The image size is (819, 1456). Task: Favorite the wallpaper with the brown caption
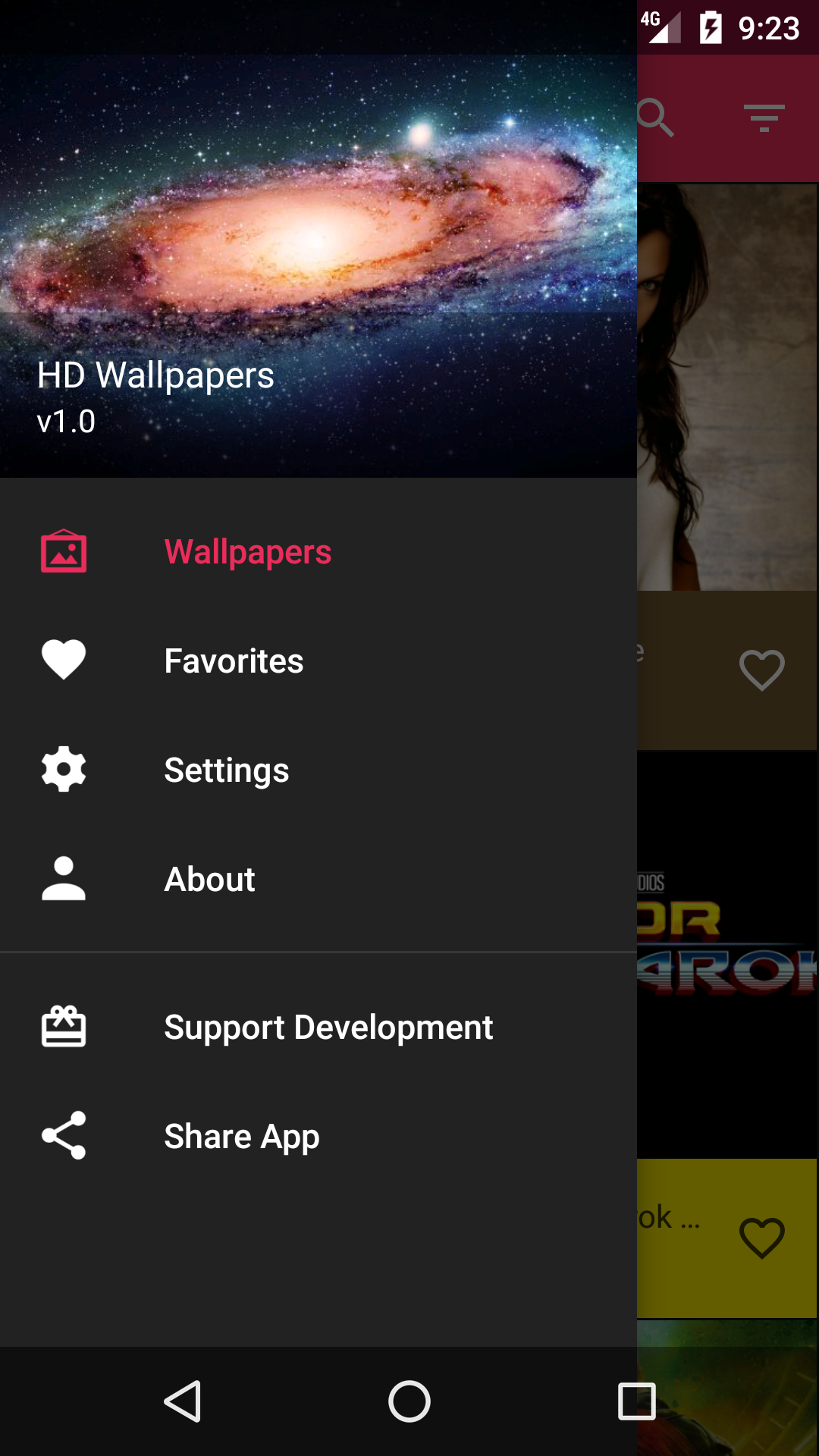[761, 670]
